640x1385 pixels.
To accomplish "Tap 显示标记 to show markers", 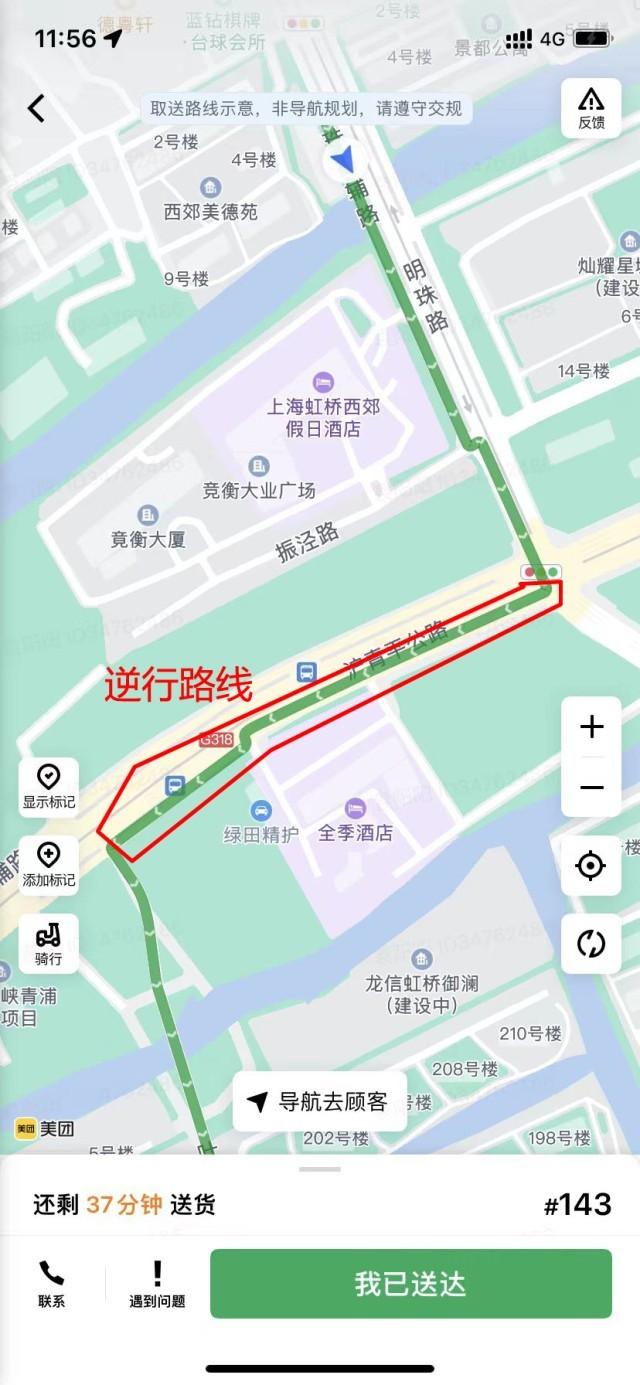I will 48,786.
